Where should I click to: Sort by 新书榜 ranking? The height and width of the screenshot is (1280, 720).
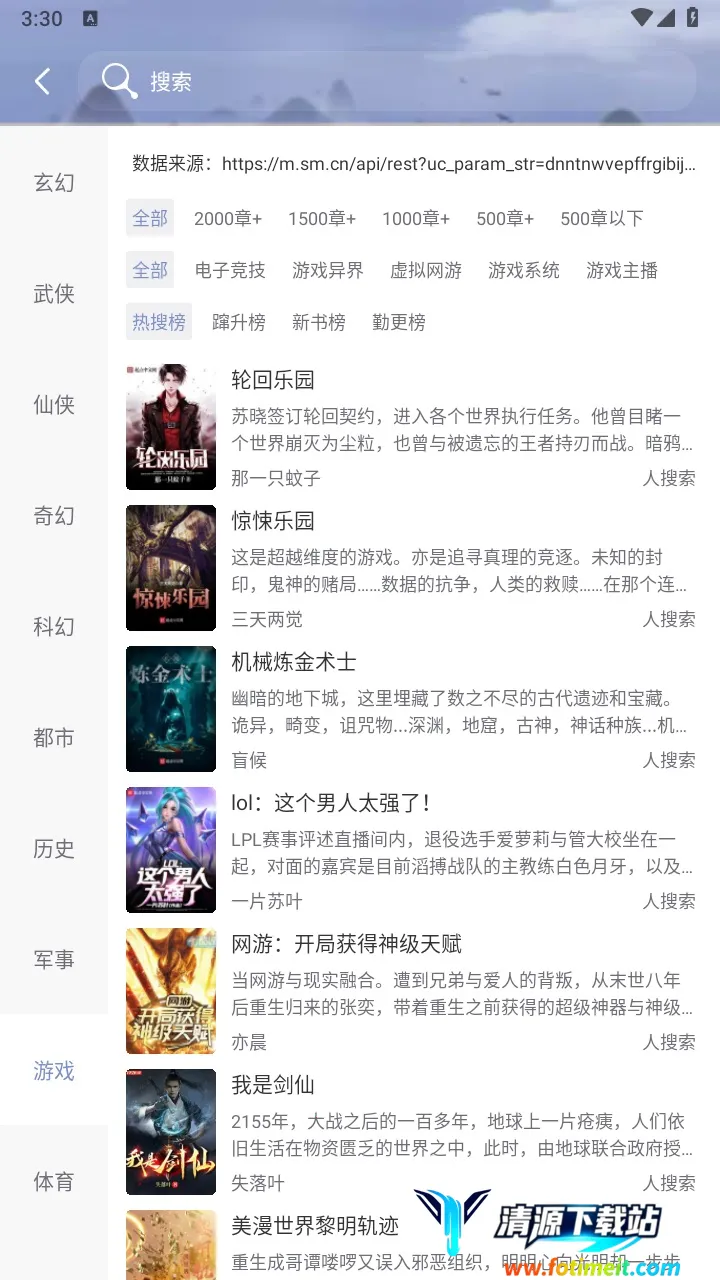[x=319, y=322]
